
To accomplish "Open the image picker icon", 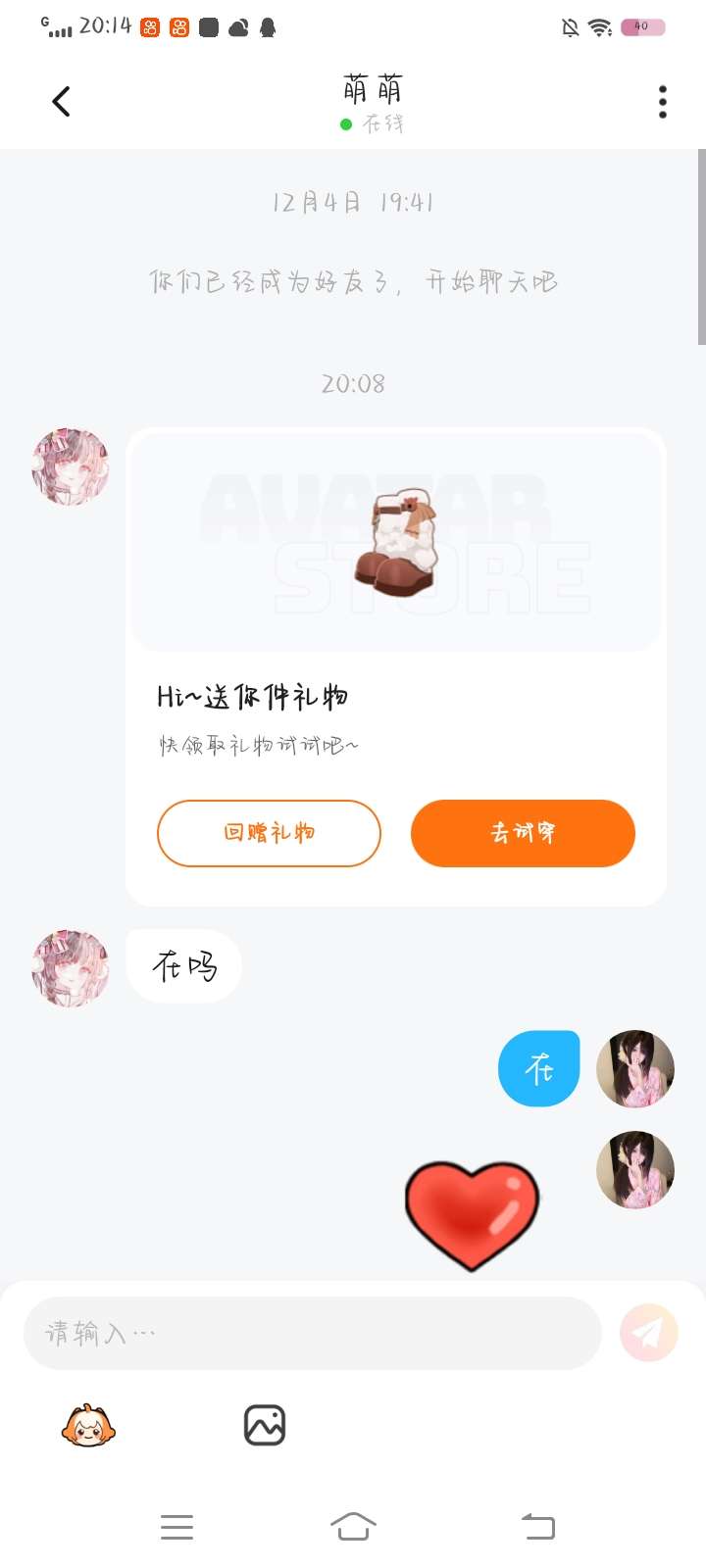I will [265, 1425].
